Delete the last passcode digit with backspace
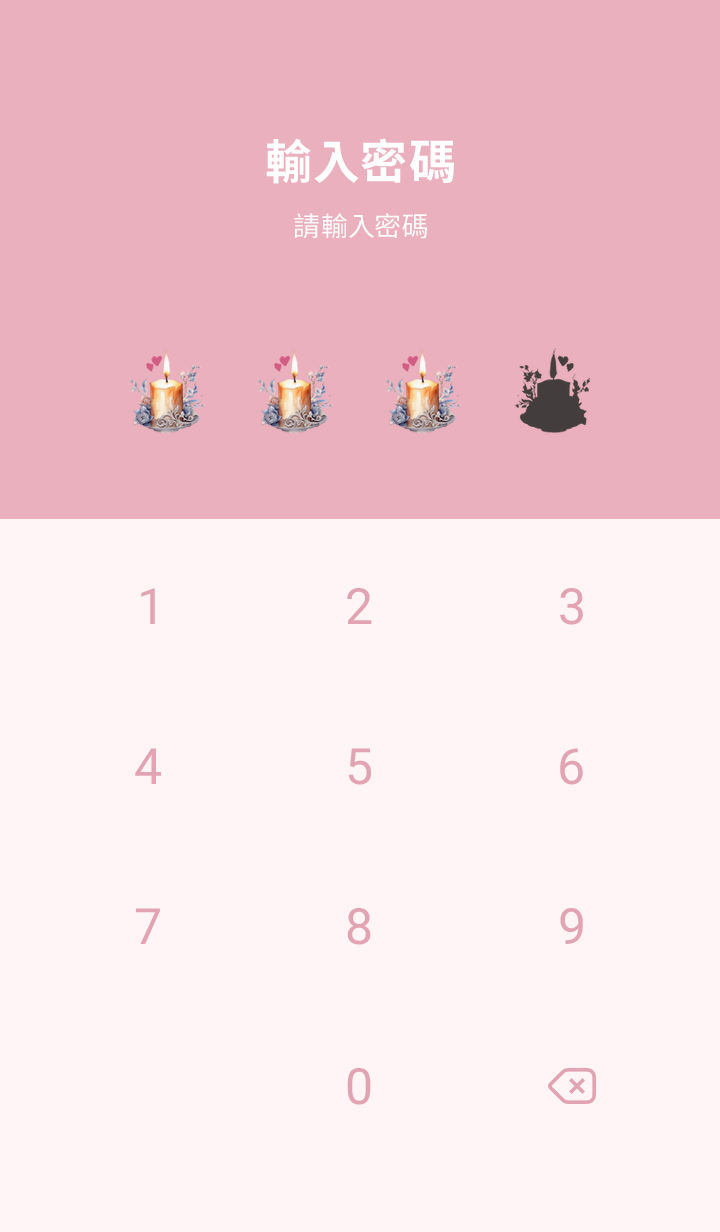 (572, 1086)
